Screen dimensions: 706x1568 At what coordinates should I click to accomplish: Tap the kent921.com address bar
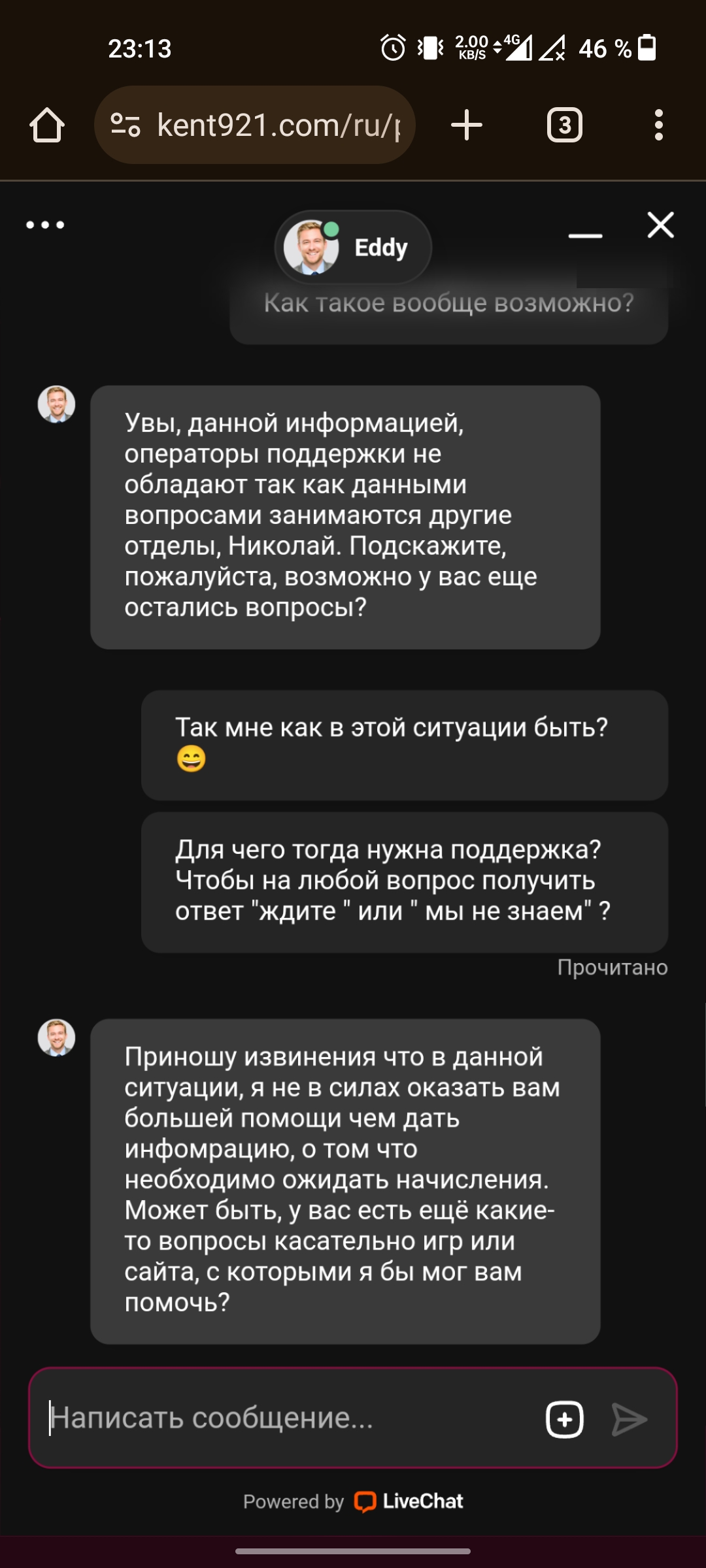pyautogui.click(x=255, y=125)
